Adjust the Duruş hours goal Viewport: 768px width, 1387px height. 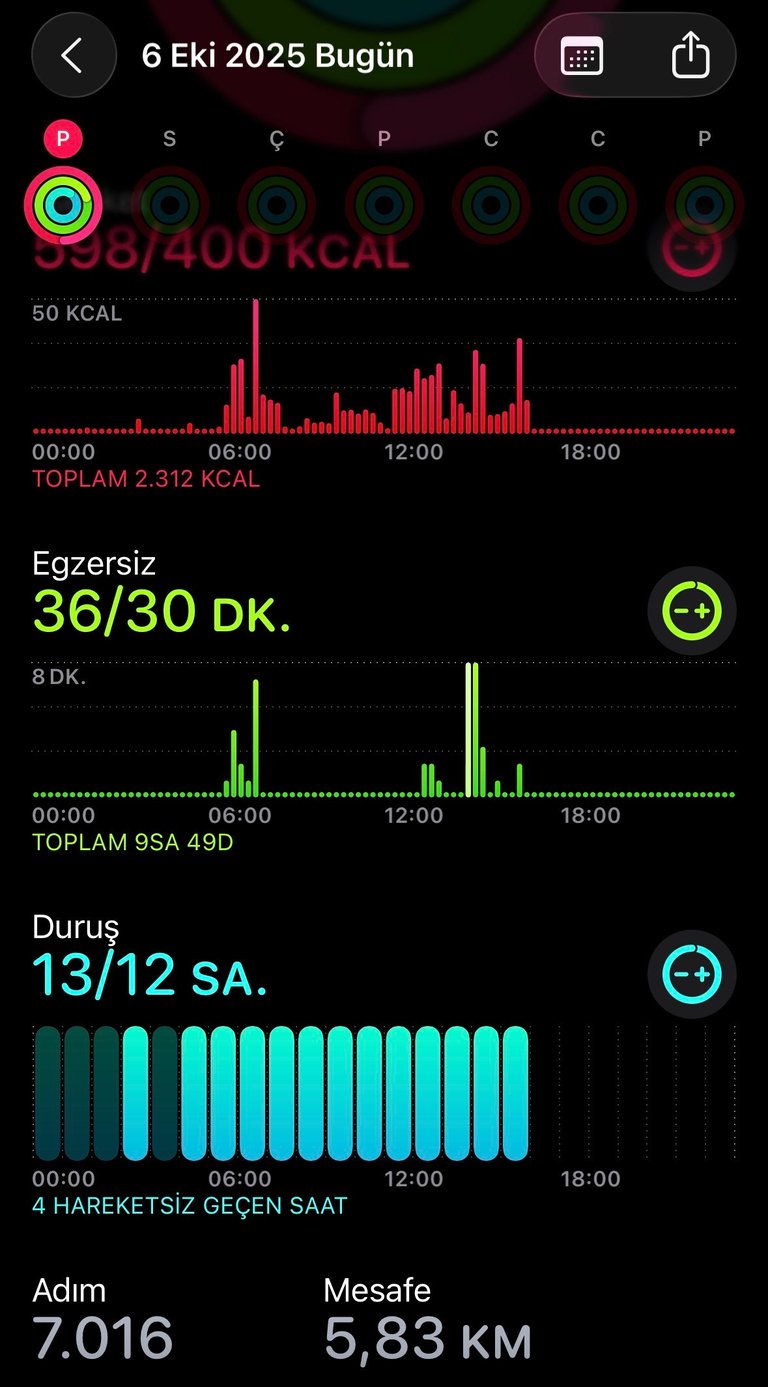692,974
